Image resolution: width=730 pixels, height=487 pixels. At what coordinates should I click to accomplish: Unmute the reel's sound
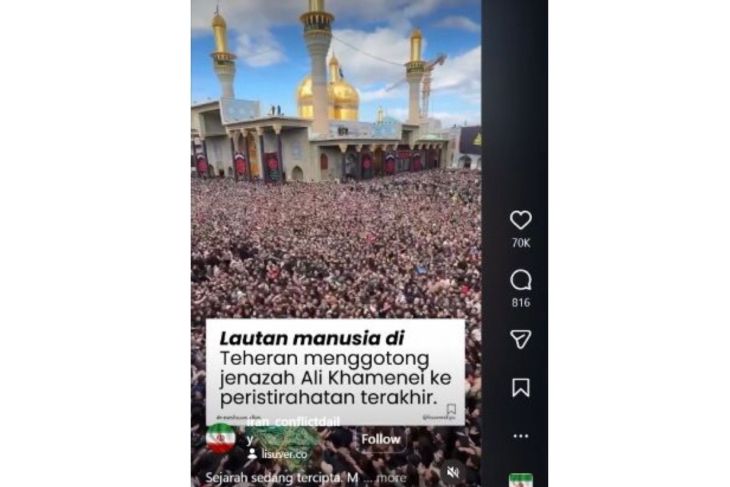pyautogui.click(x=453, y=471)
